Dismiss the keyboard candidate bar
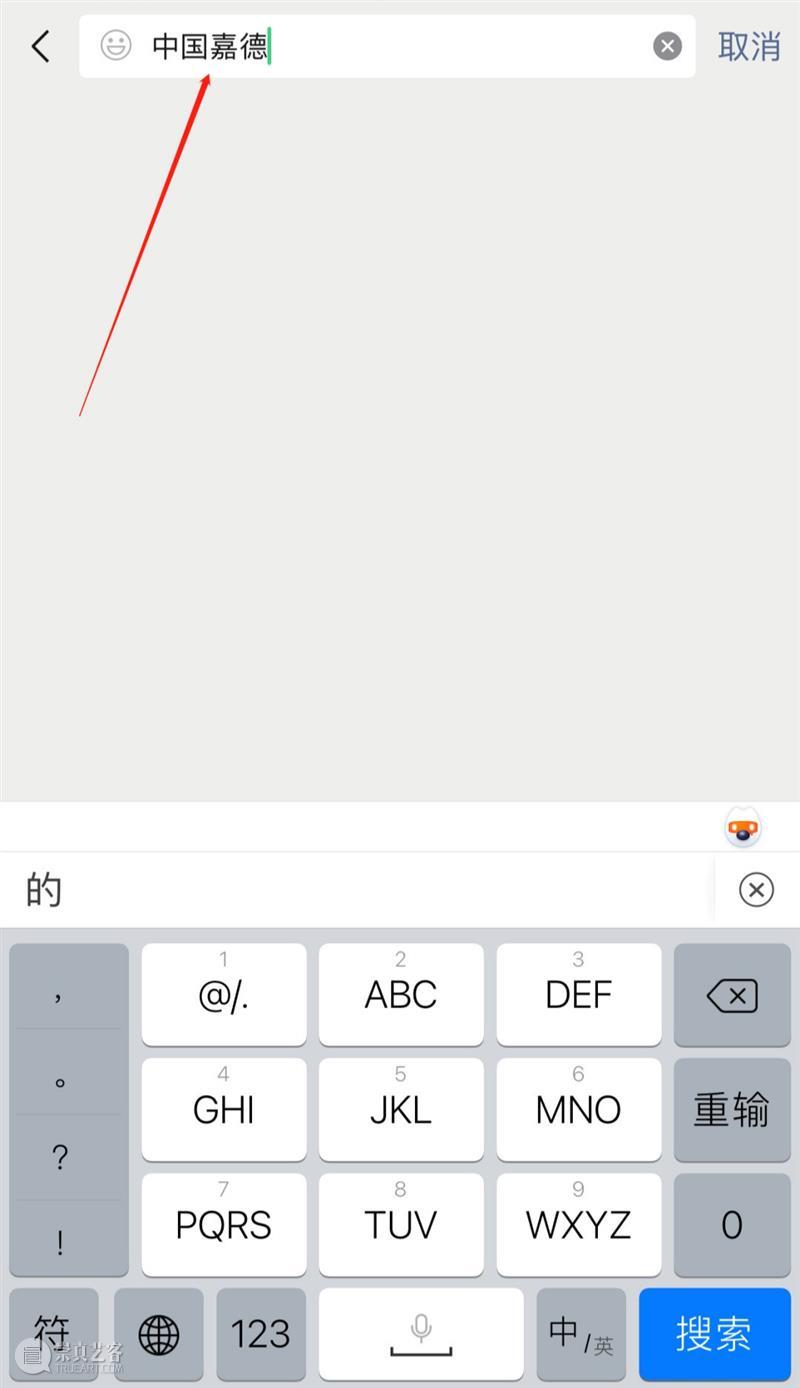The height and width of the screenshot is (1388, 800). [x=756, y=889]
